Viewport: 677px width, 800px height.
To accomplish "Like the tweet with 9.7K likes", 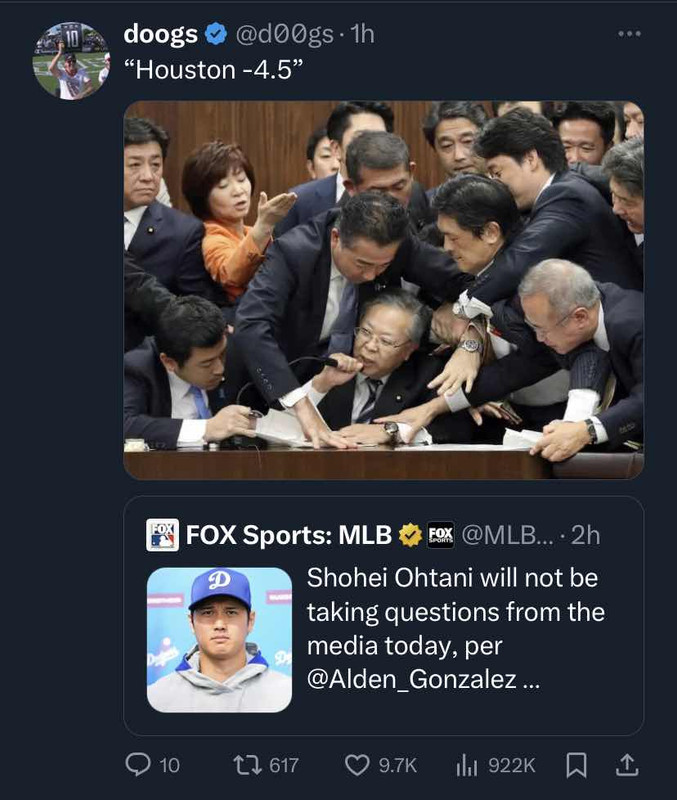I will tap(358, 765).
